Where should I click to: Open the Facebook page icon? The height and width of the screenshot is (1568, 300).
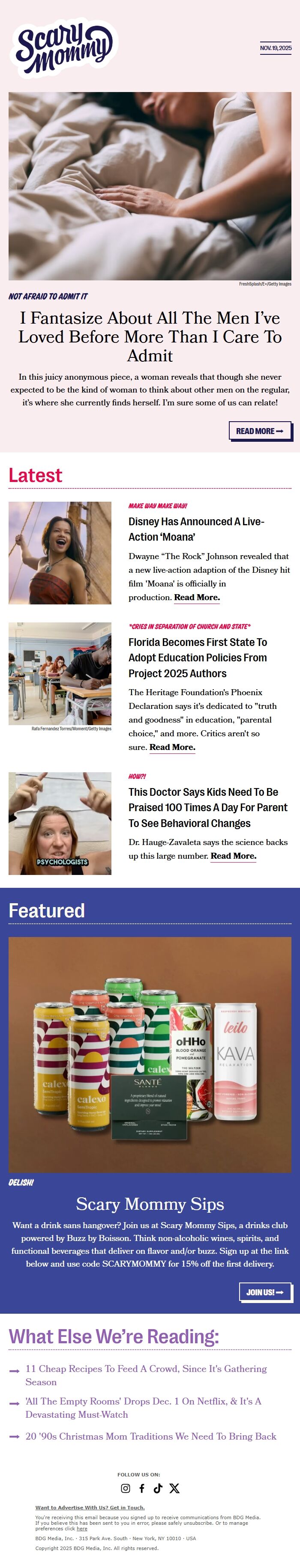(141, 1488)
